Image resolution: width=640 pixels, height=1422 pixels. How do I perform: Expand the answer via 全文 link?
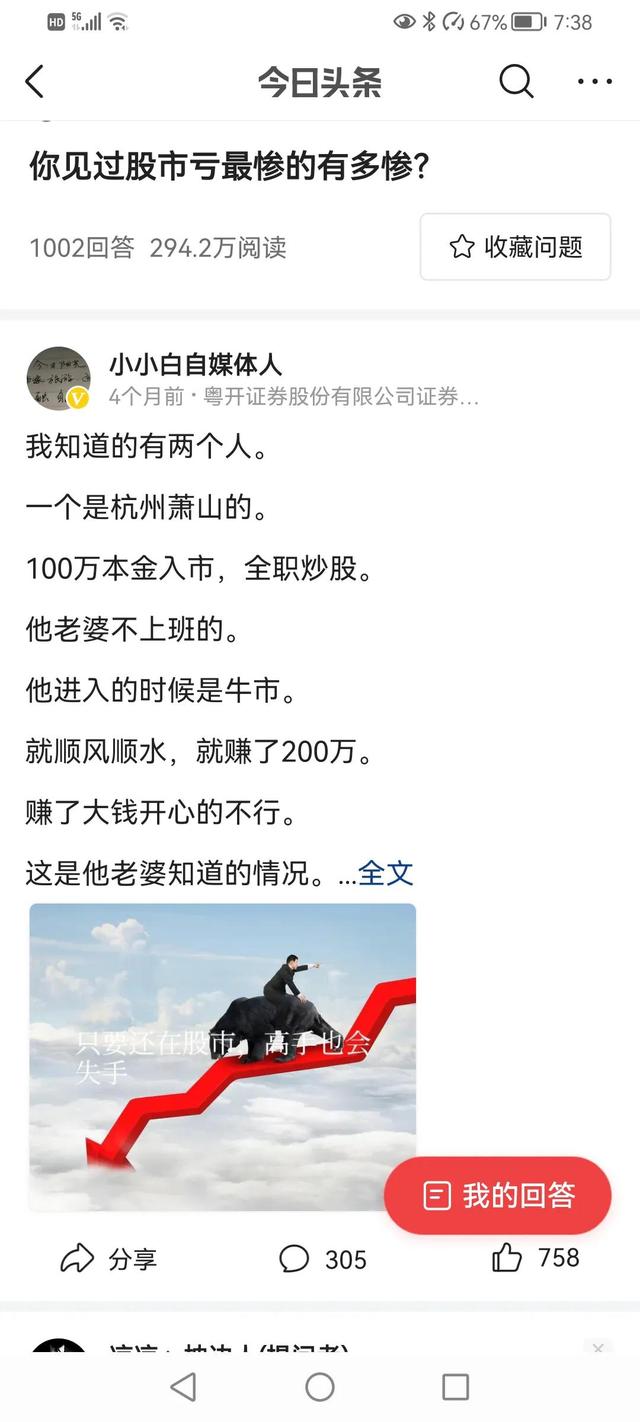pyautogui.click(x=386, y=873)
